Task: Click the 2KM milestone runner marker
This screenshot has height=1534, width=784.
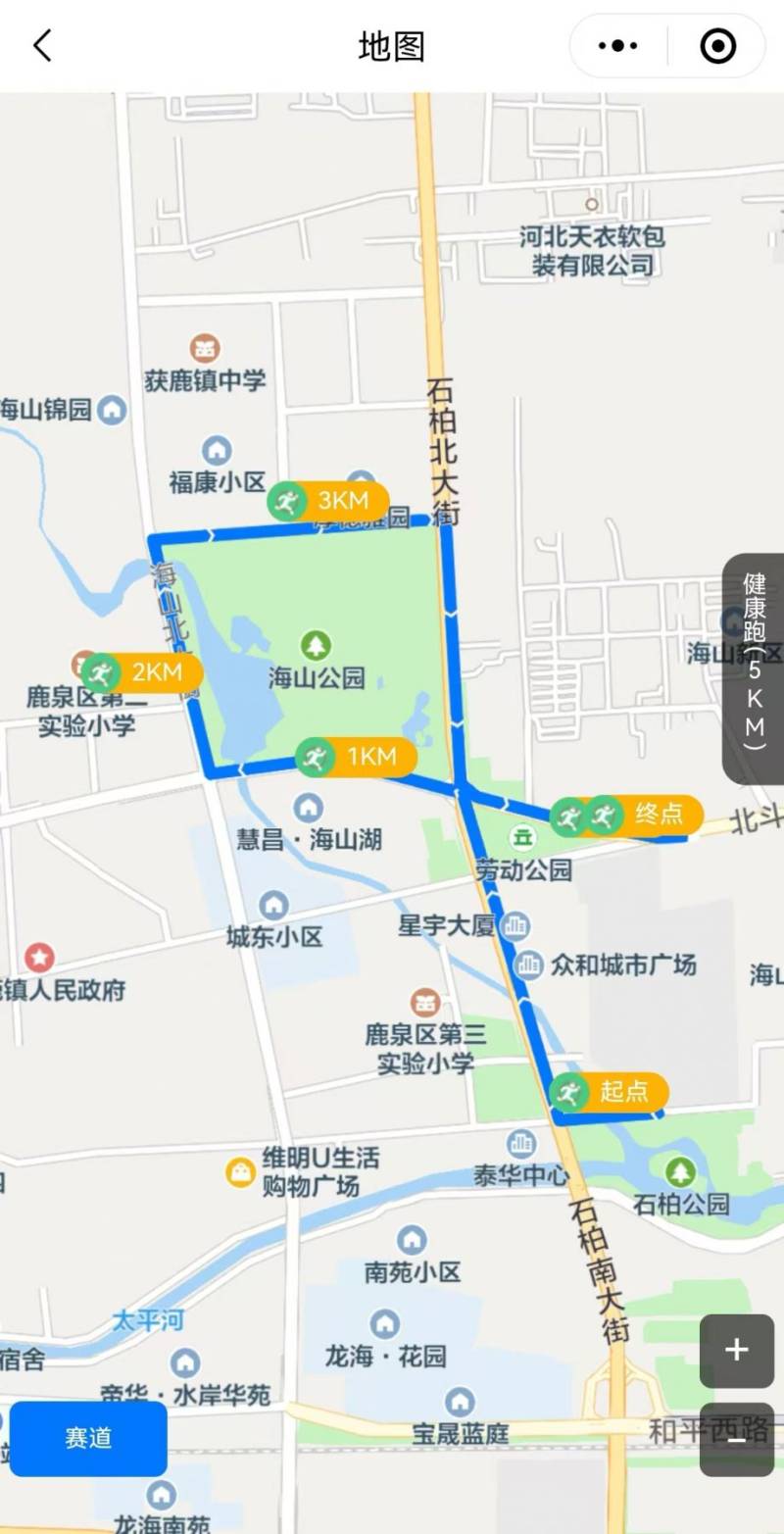Action: [101, 672]
